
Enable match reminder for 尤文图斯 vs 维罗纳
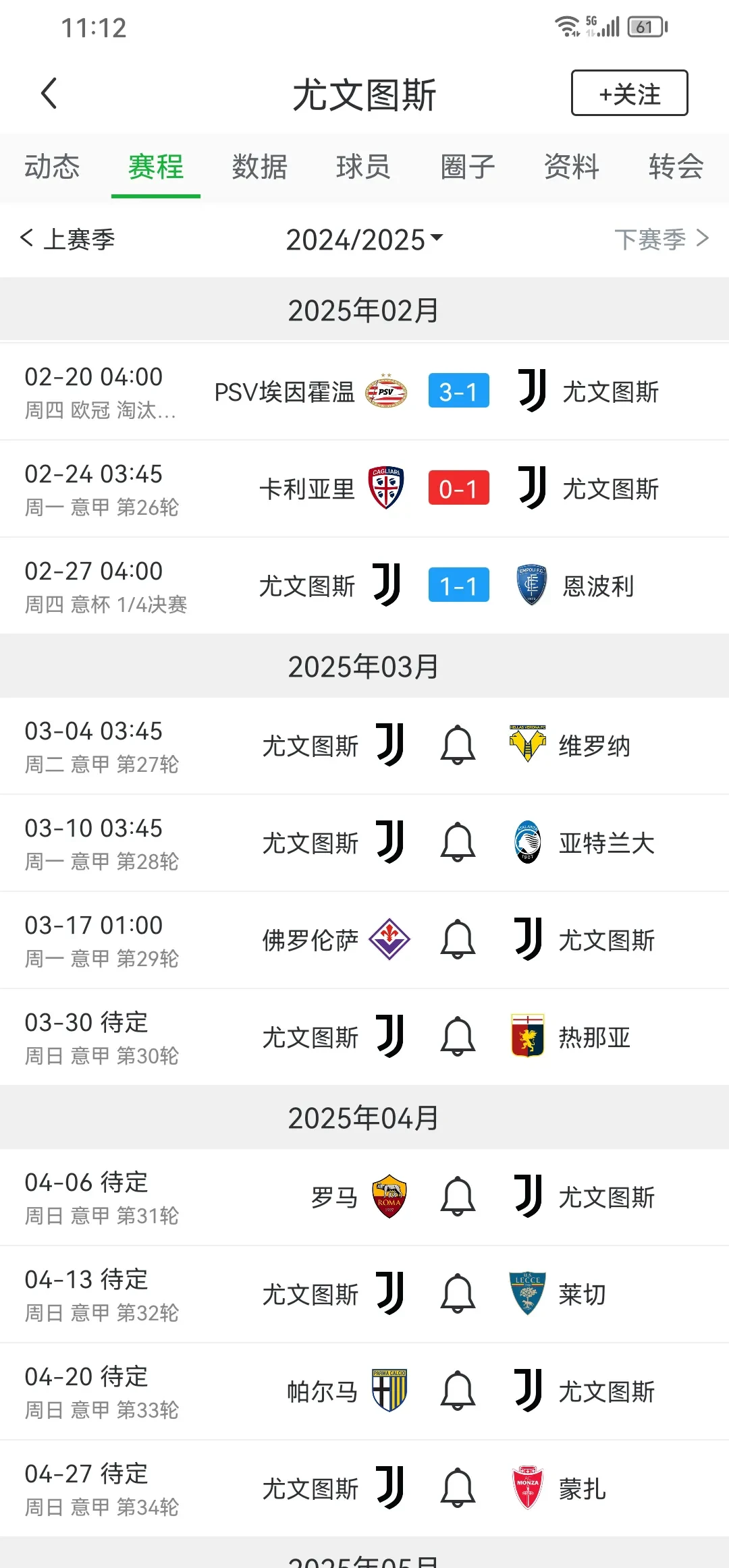click(x=458, y=745)
